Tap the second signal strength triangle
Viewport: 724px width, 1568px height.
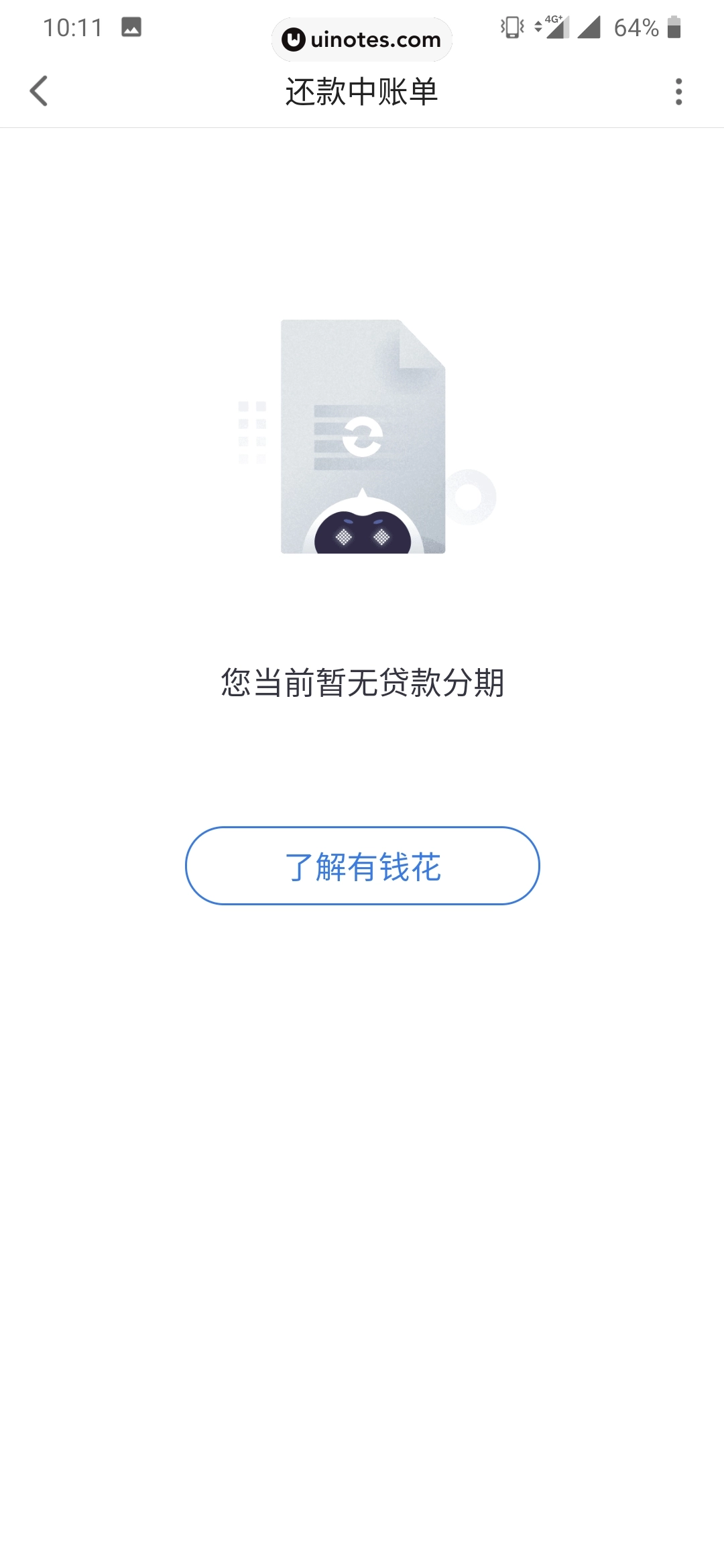589,29
